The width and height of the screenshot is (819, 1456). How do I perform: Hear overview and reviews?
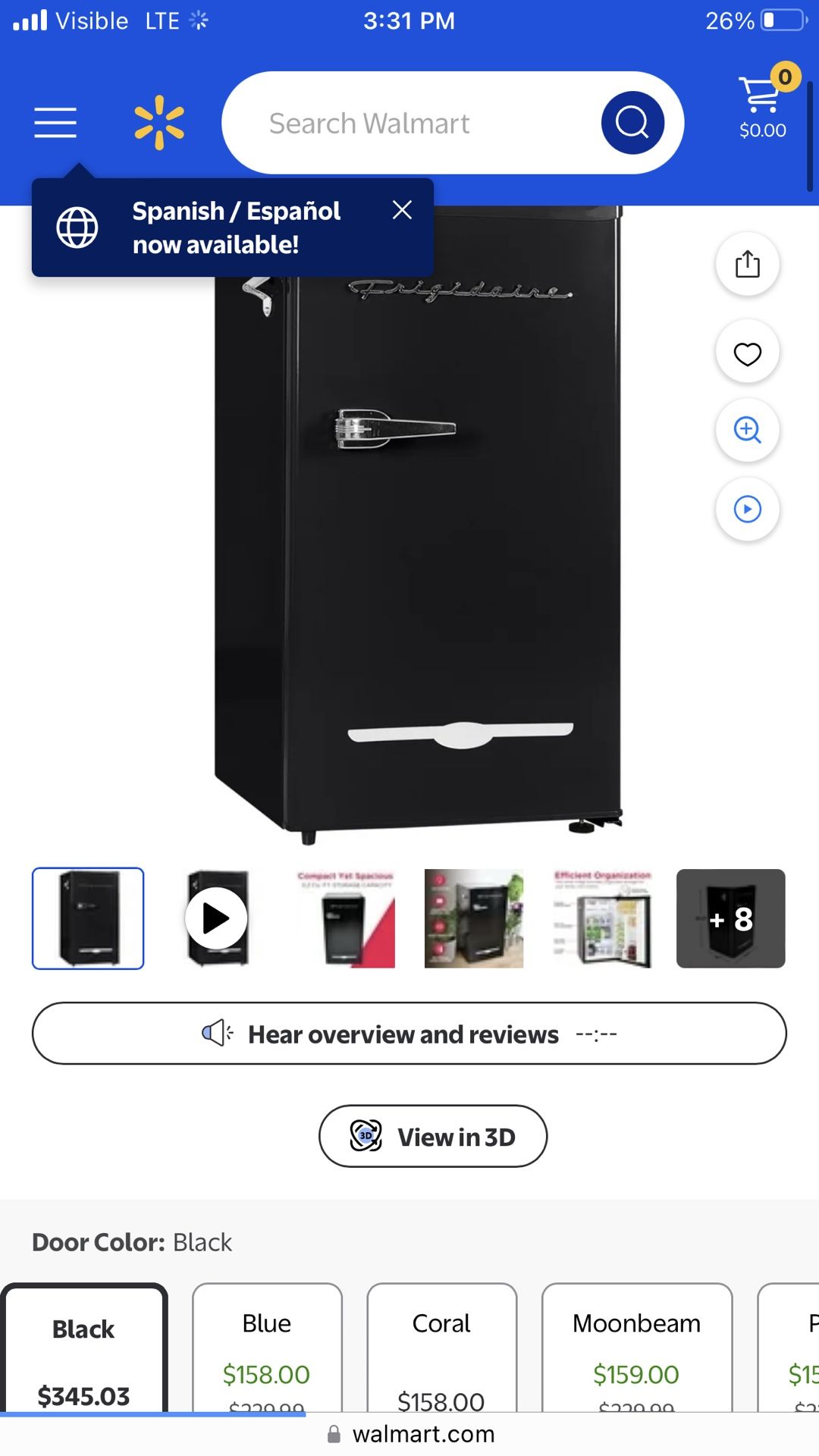409,1034
